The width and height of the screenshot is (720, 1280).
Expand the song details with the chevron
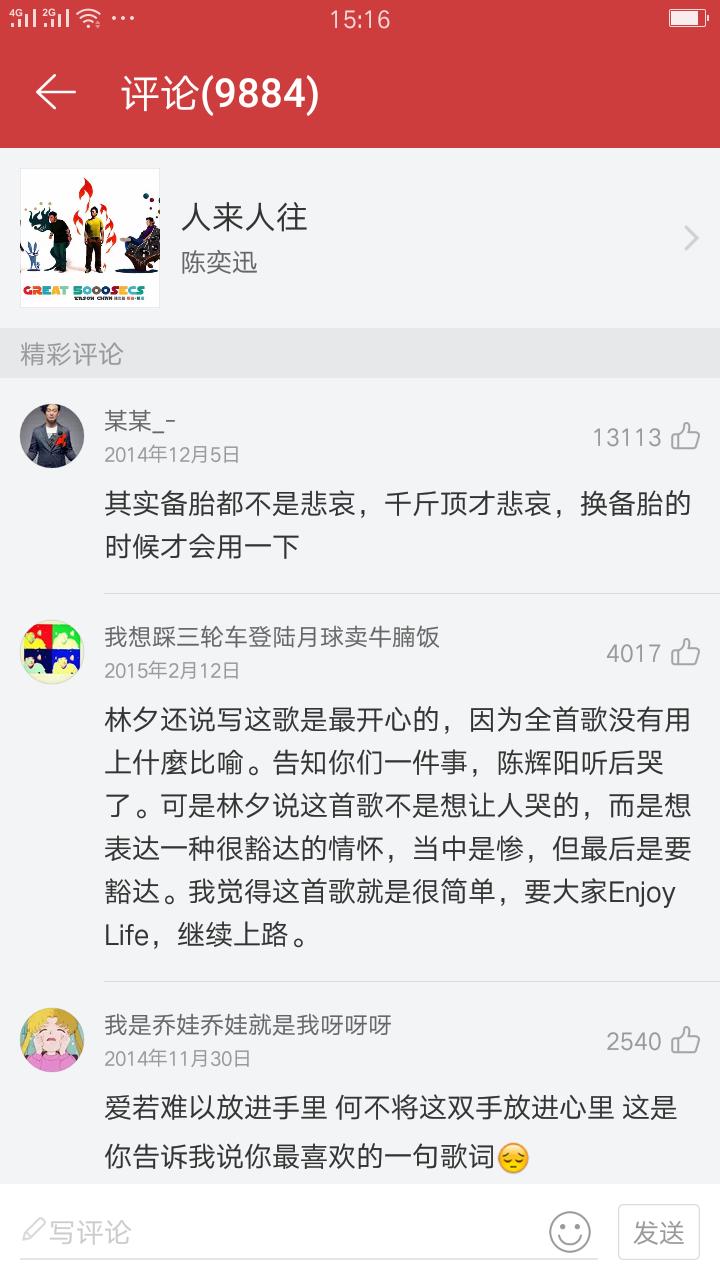coord(692,237)
